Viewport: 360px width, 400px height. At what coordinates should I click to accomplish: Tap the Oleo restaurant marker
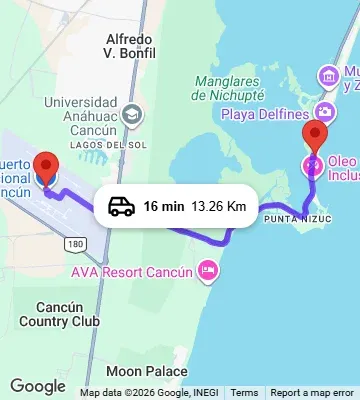pos(313,165)
